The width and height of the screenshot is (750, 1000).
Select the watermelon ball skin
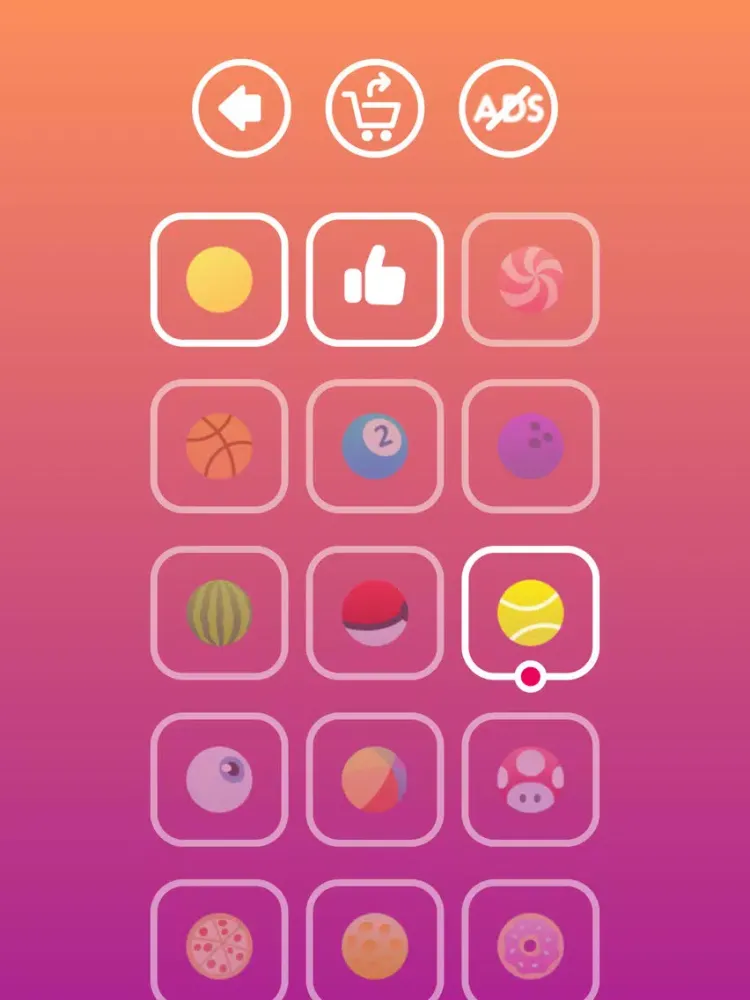(x=219, y=612)
